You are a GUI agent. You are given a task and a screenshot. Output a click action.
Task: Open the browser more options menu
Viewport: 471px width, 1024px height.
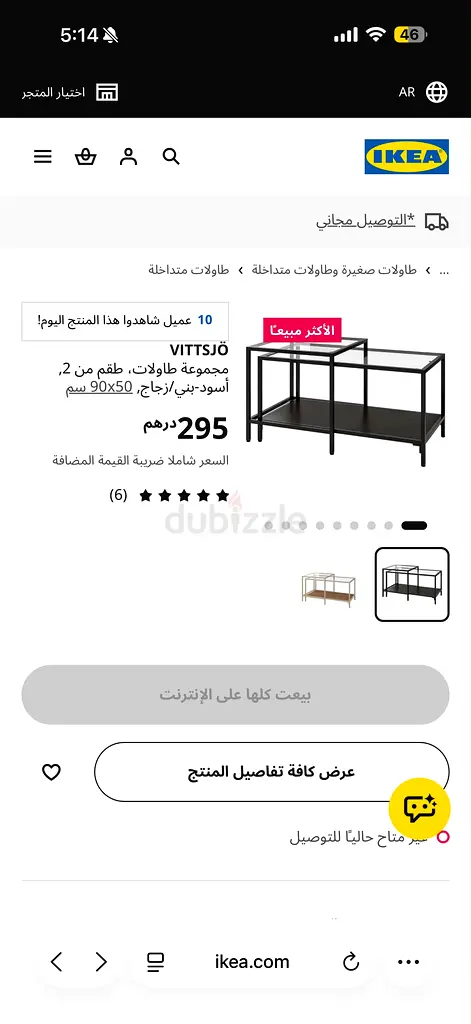click(x=408, y=962)
